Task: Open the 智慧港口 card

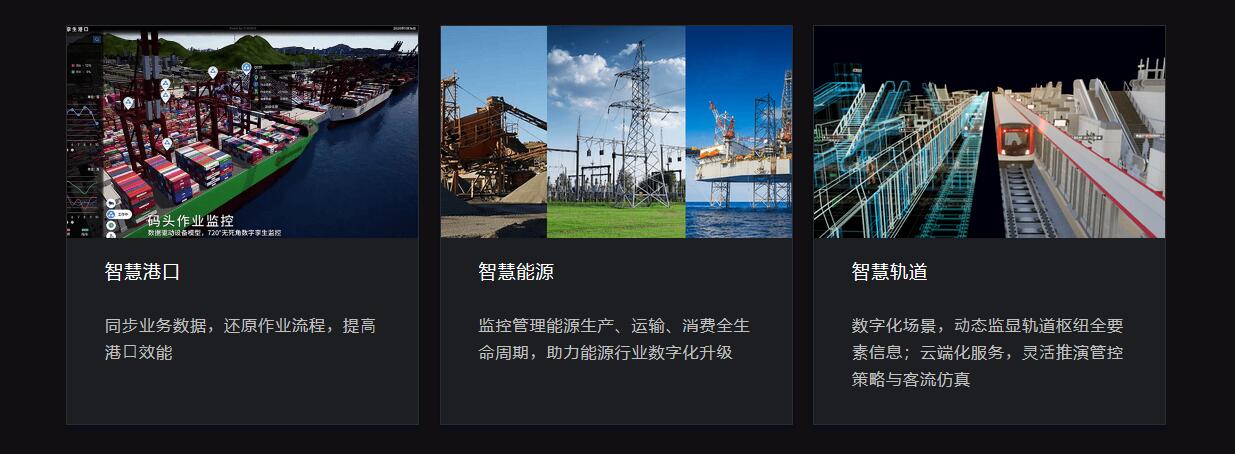Action: tap(242, 225)
